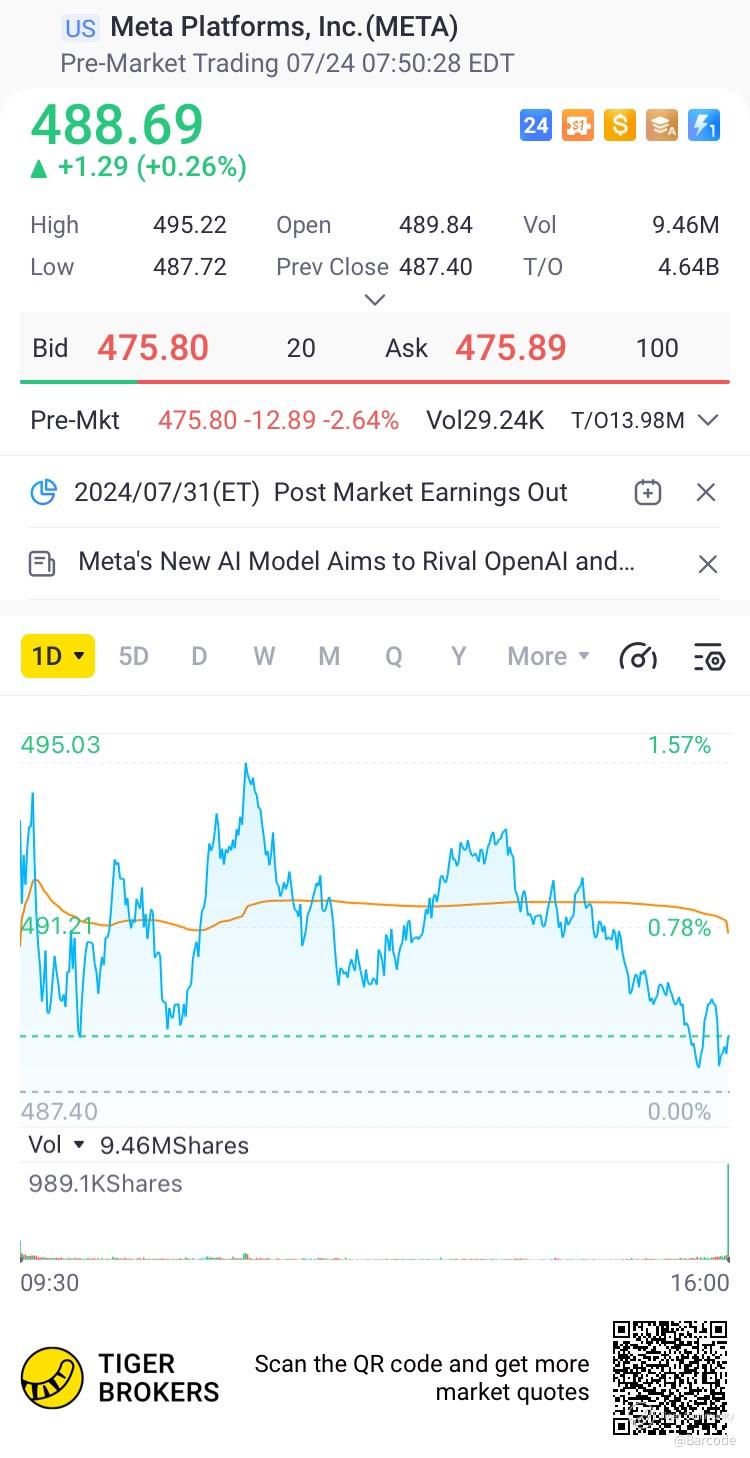Expand the Pre-Mkt details chevron

click(x=708, y=420)
